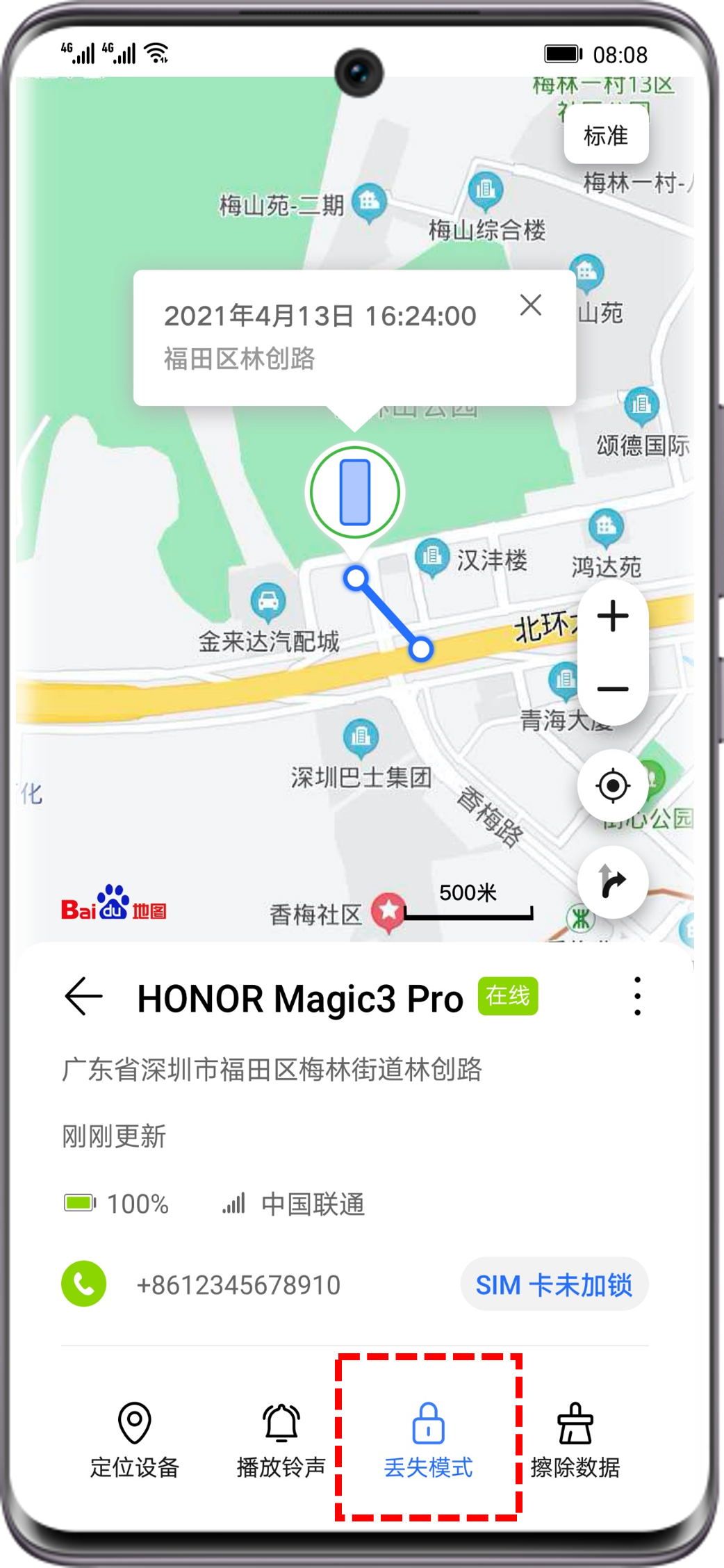Tap the SIM 卡未加锁 chip

pos(554,1284)
